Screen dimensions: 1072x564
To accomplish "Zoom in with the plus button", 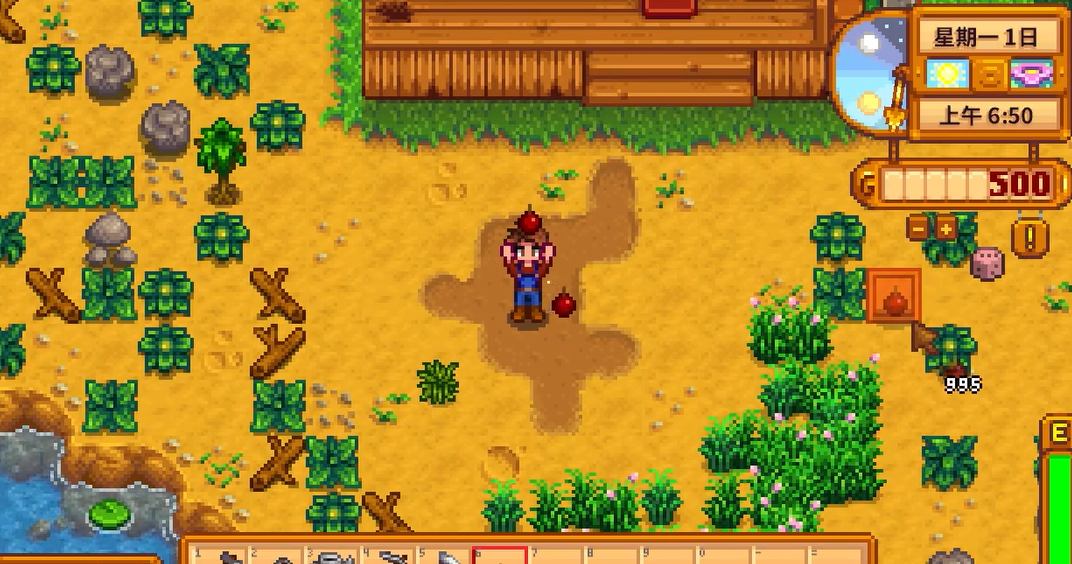I will coord(945,228).
